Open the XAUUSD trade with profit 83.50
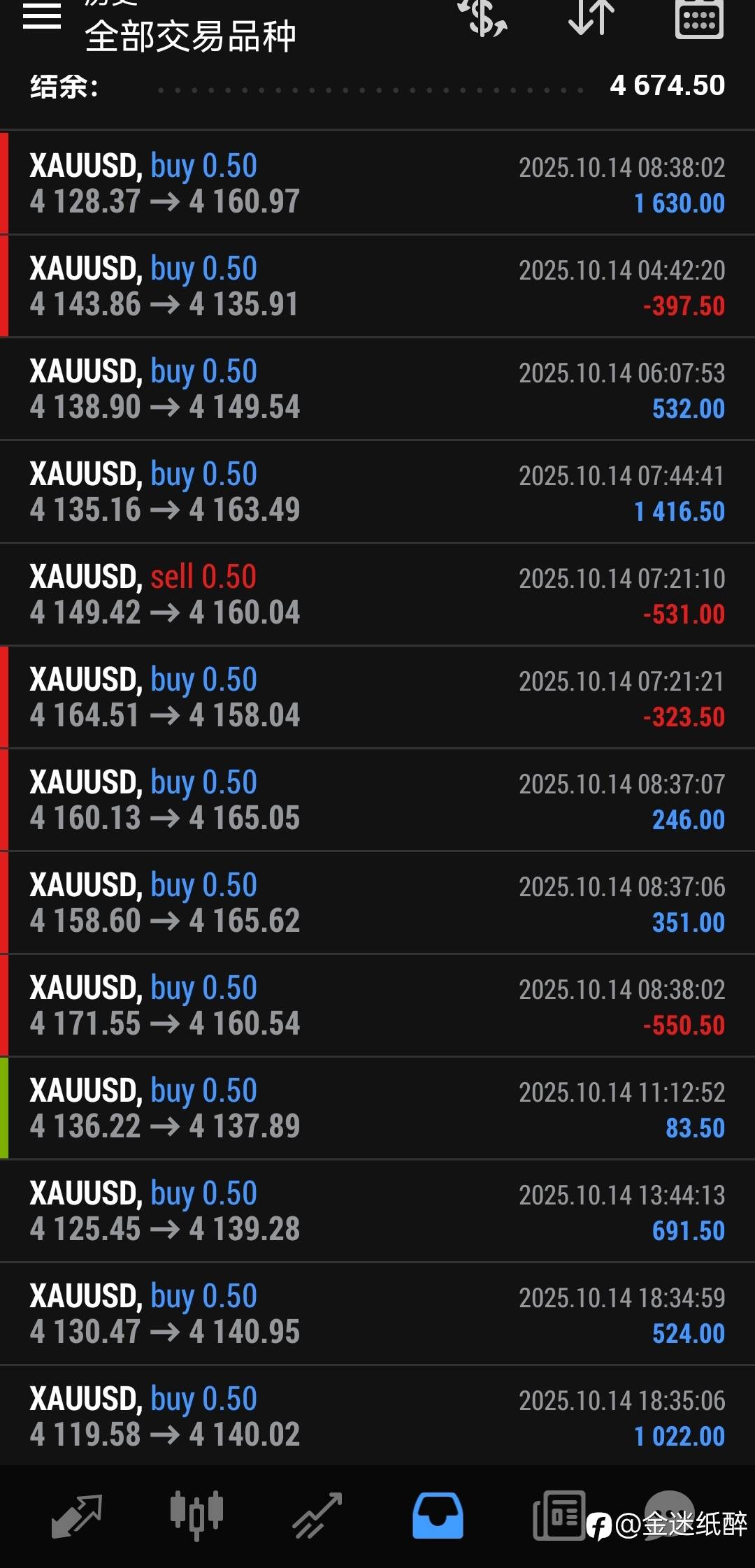 coord(377,1108)
